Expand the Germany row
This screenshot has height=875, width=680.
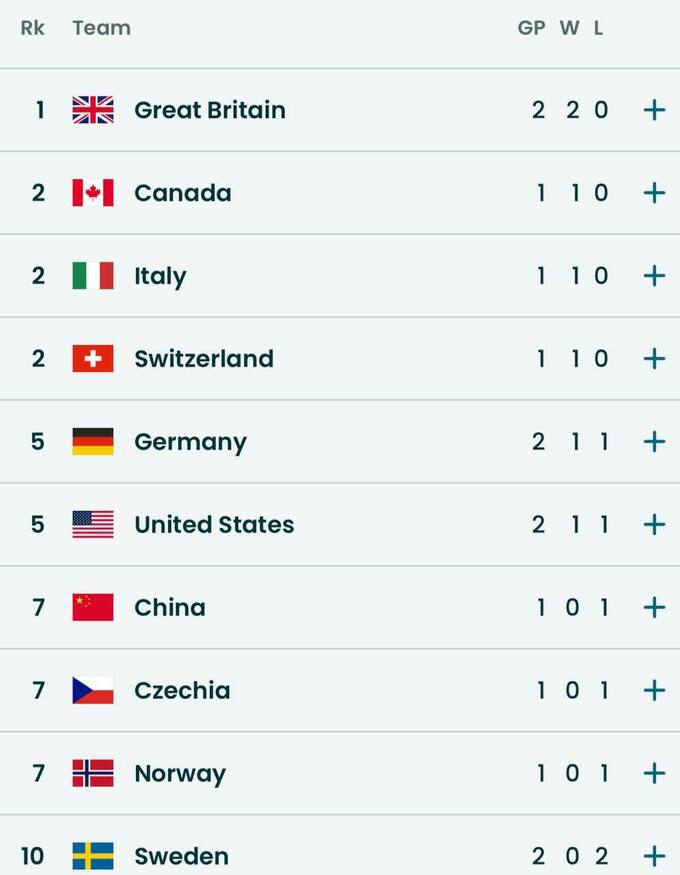(654, 442)
